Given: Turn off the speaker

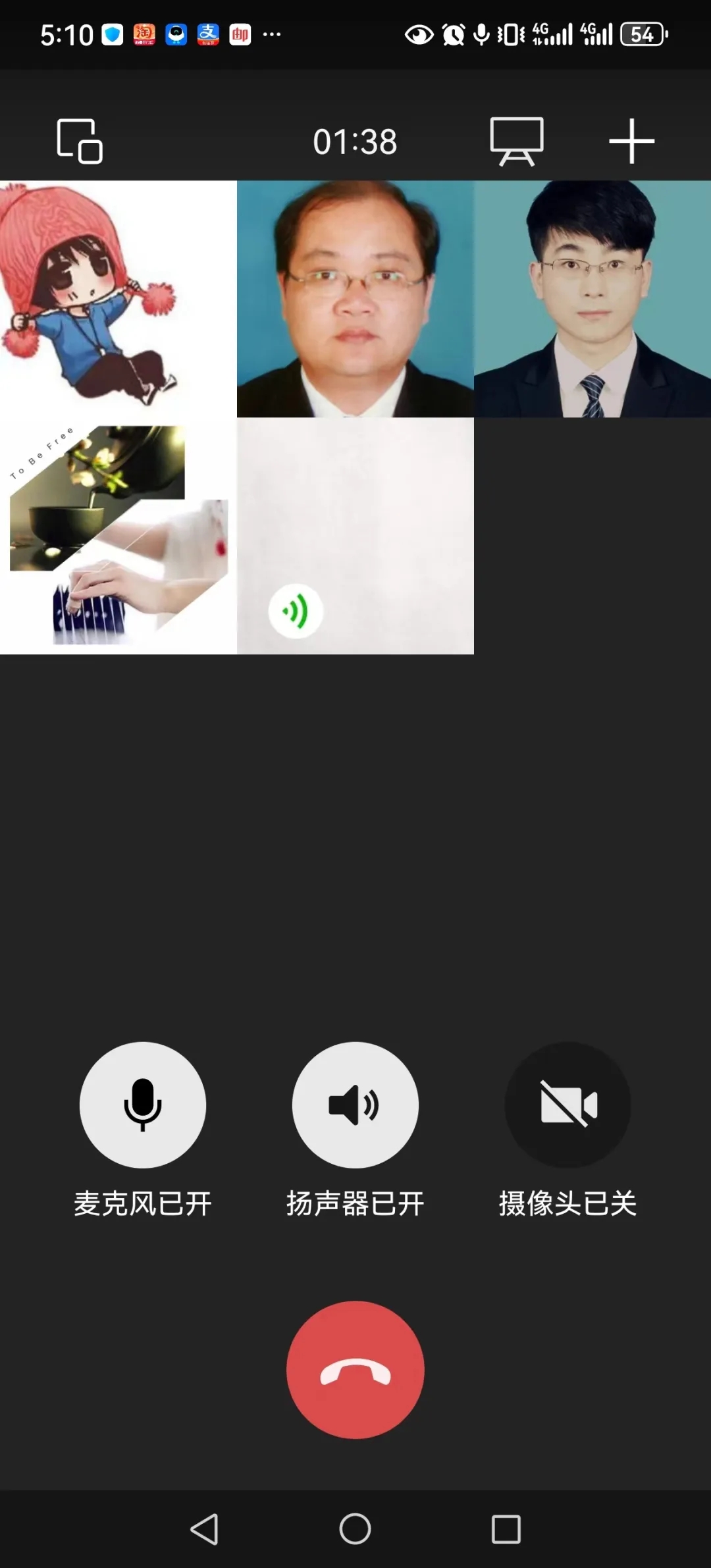Looking at the screenshot, I should click(355, 1105).
